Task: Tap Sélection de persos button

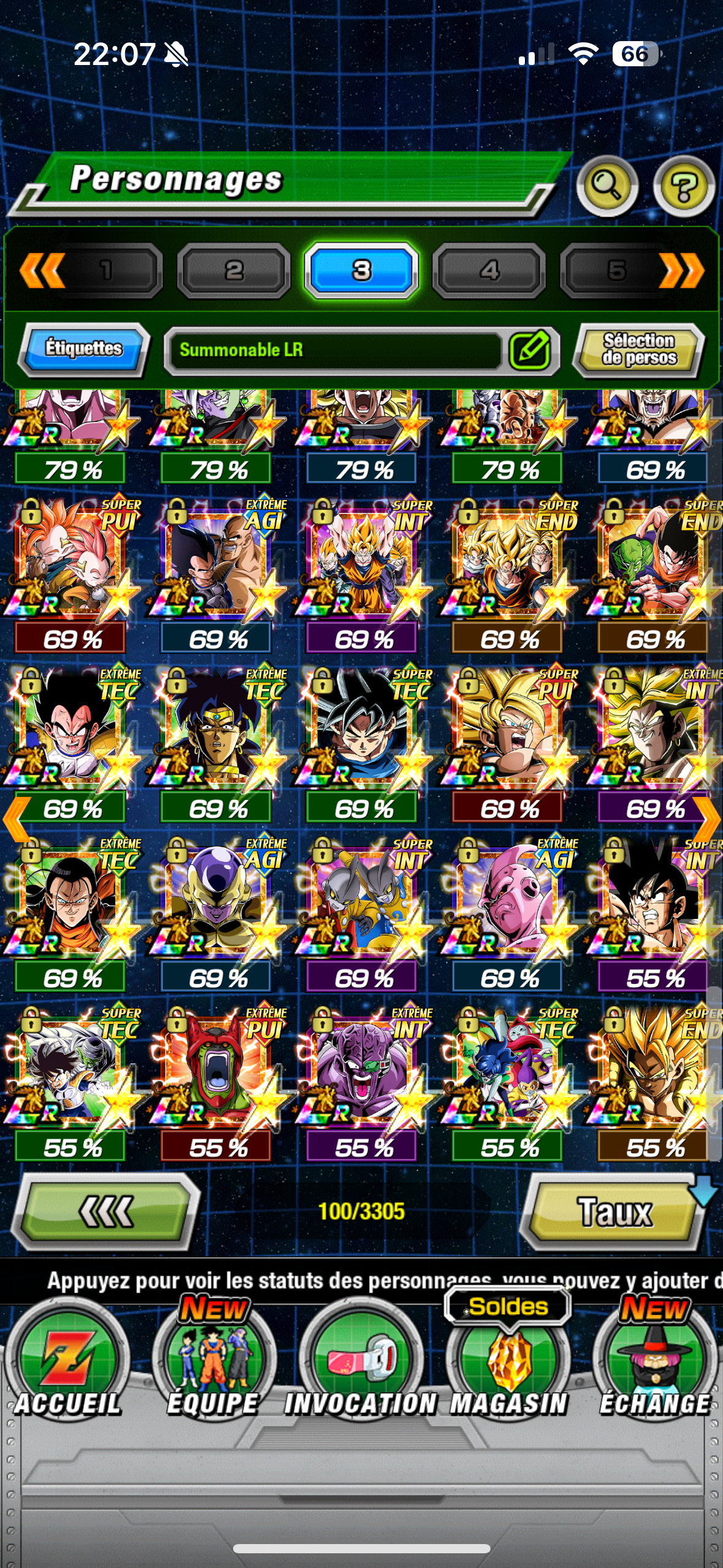Action: click(x=639, y=349)
